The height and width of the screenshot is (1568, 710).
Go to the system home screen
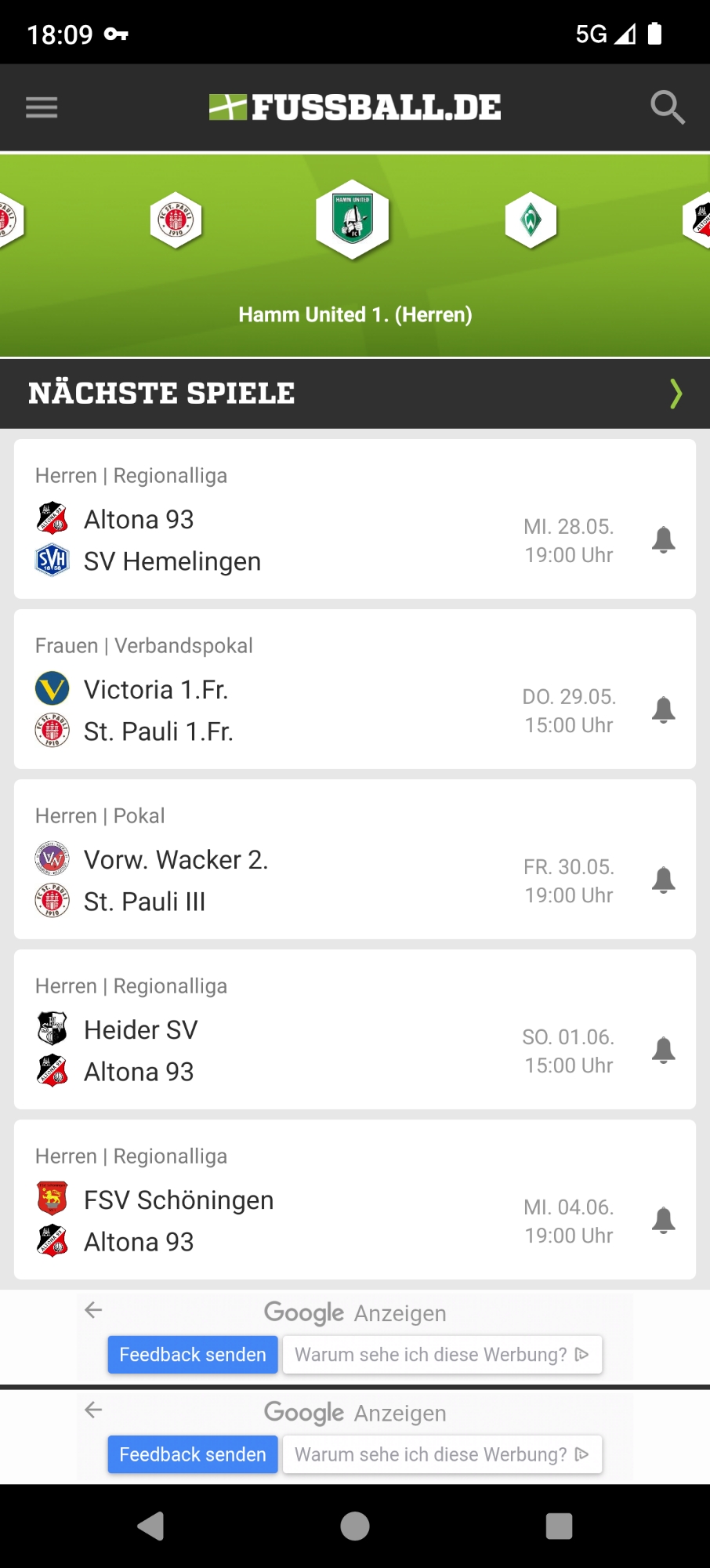[x=355, y=1526]
